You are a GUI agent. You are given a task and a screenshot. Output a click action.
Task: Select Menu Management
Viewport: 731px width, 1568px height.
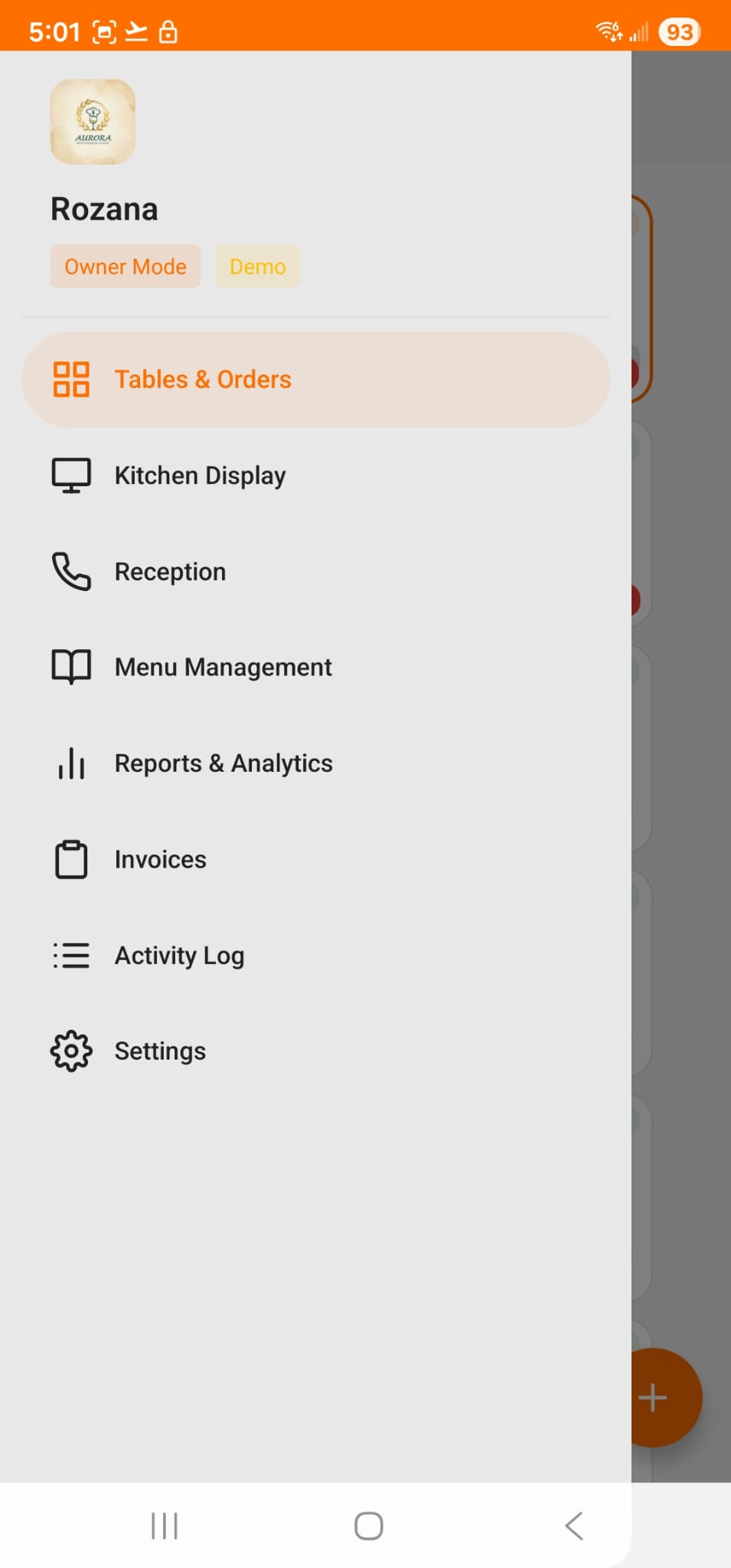point(222,668)
